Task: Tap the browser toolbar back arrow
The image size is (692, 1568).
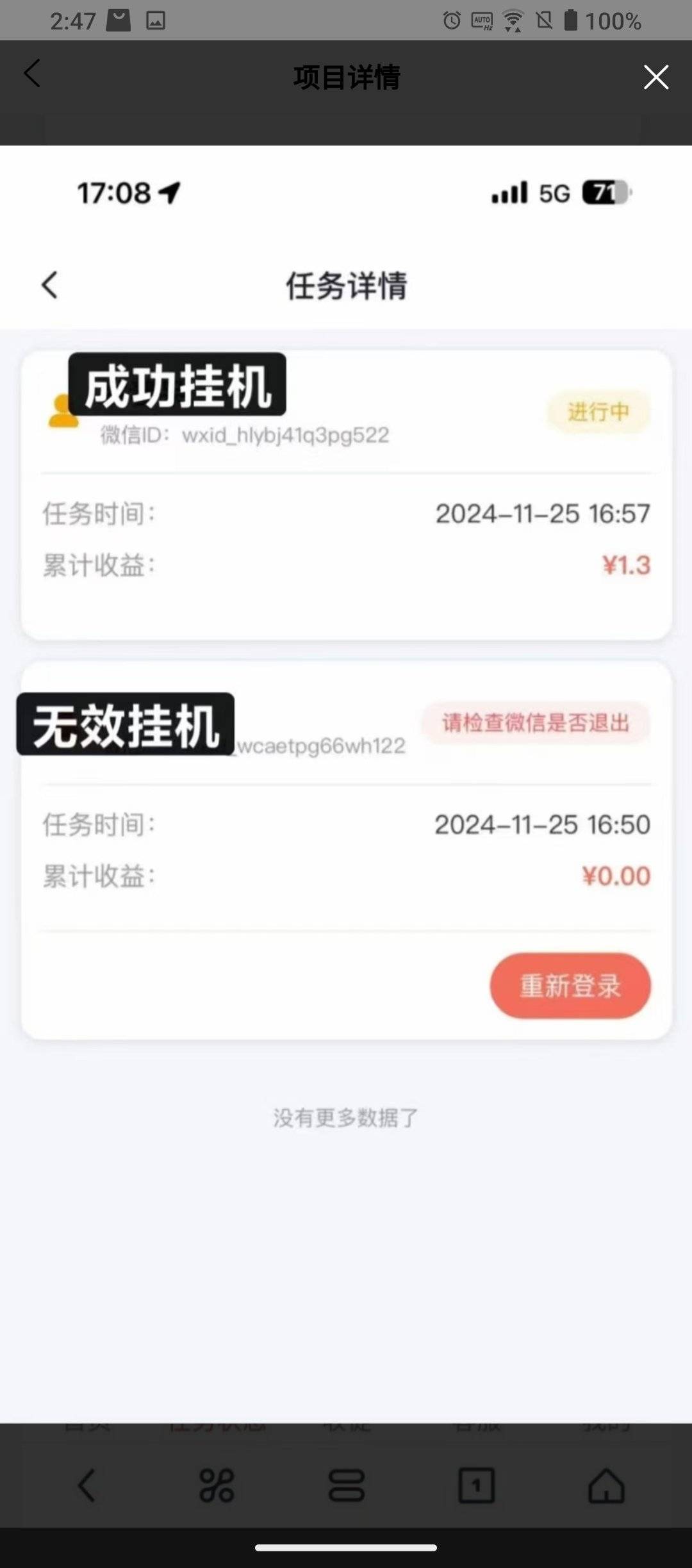Action: coord(86,1485)
